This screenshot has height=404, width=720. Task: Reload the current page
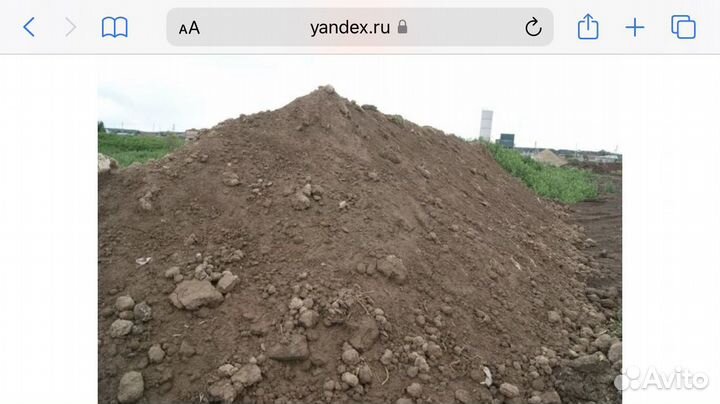(533, 28)
